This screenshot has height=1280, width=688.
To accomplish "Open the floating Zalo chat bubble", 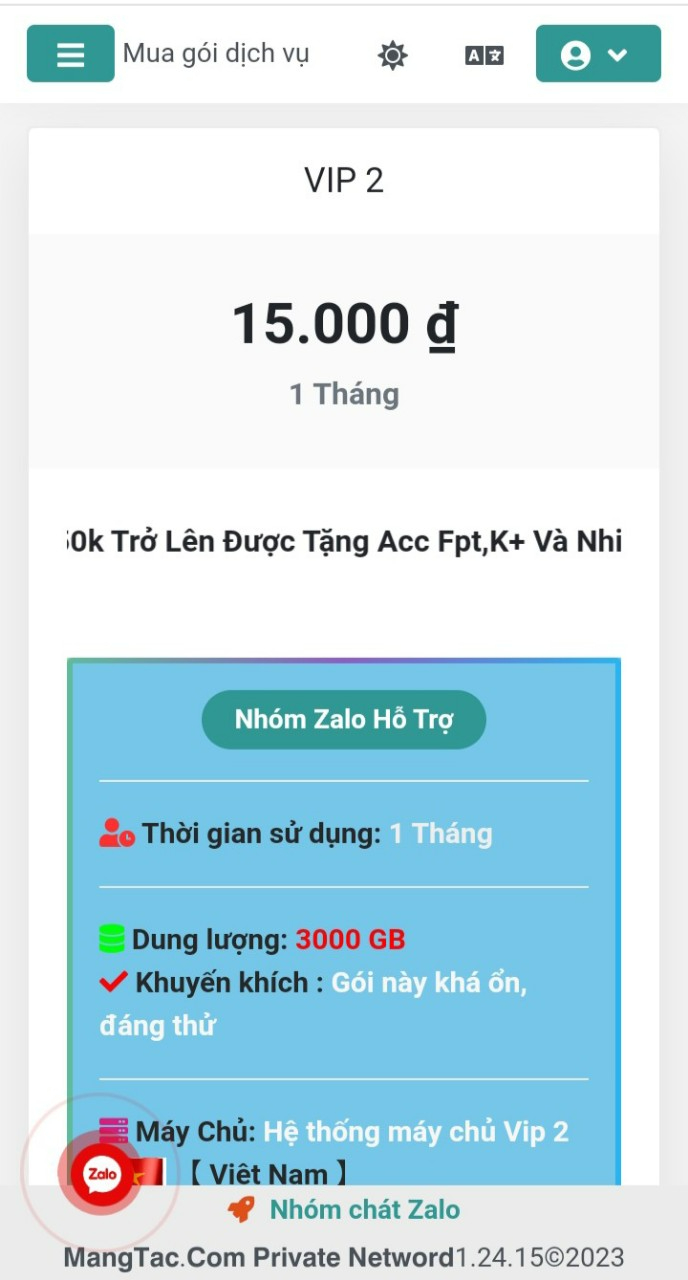I will click(101, 1175).
